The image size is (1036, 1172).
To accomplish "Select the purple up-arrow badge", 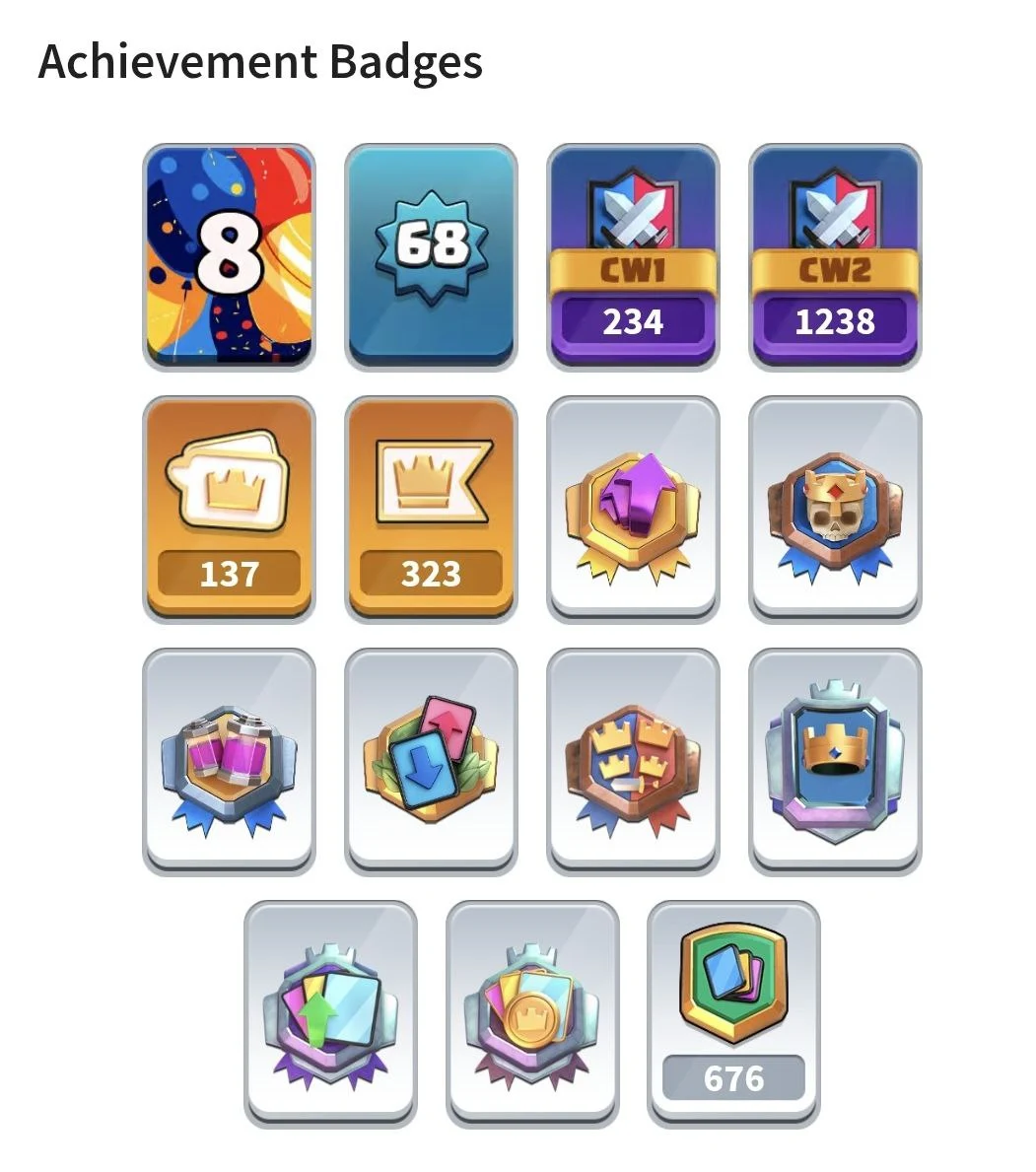I will pos(633,509).
